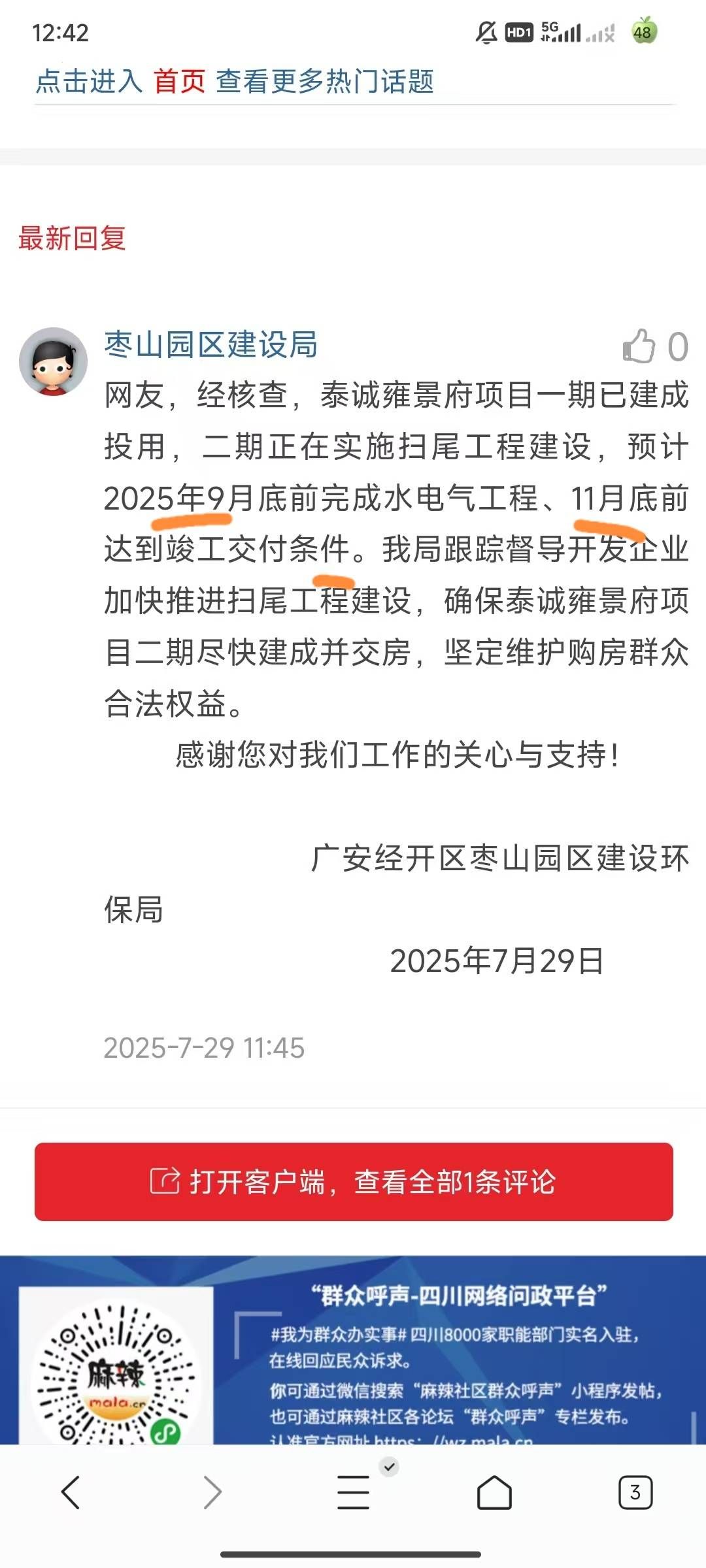Like the reply from 枣山园区建设局
706x1568 pixels.
click(x=639, y=346)
